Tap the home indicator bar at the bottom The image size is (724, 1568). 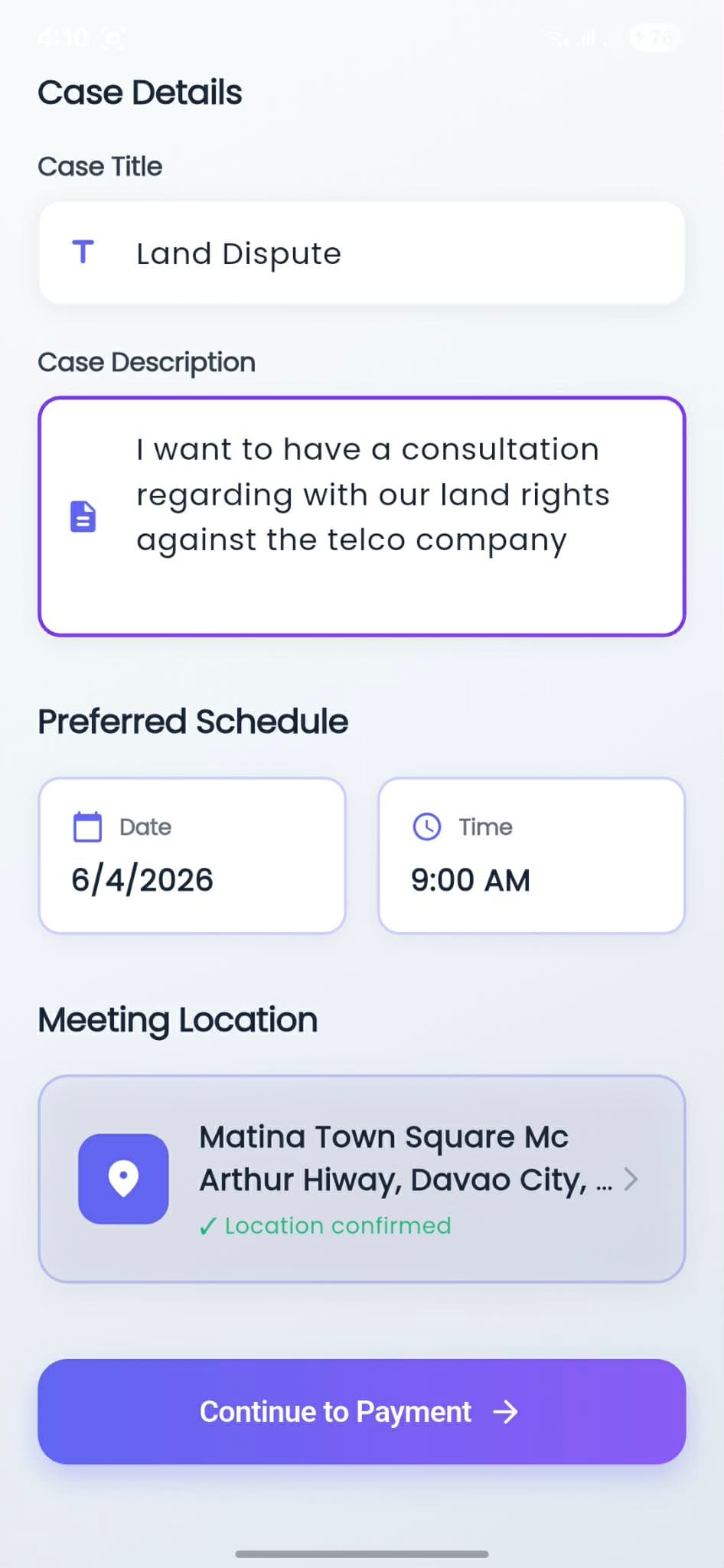click(362, 1556)
